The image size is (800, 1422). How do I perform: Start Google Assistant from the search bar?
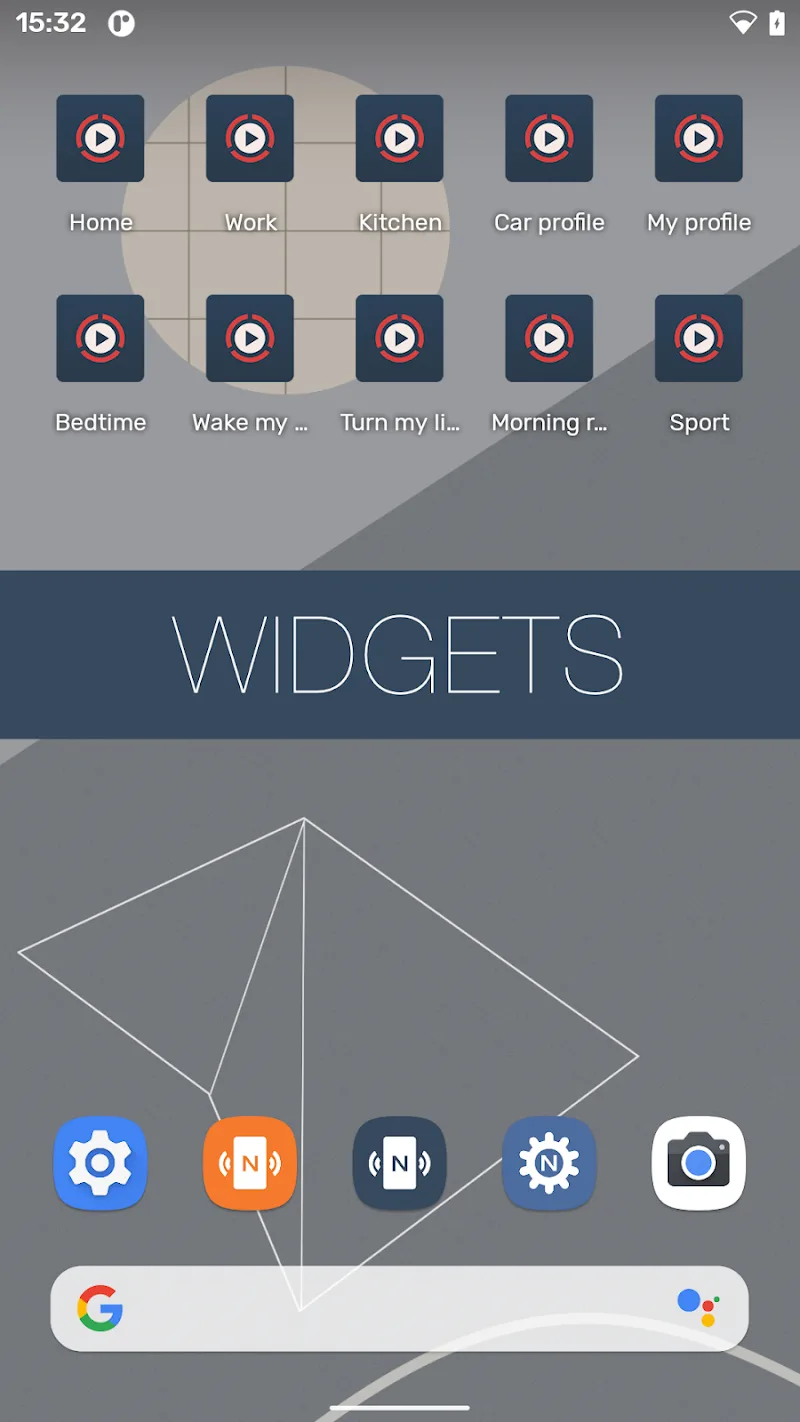(x=698, y=1307)
